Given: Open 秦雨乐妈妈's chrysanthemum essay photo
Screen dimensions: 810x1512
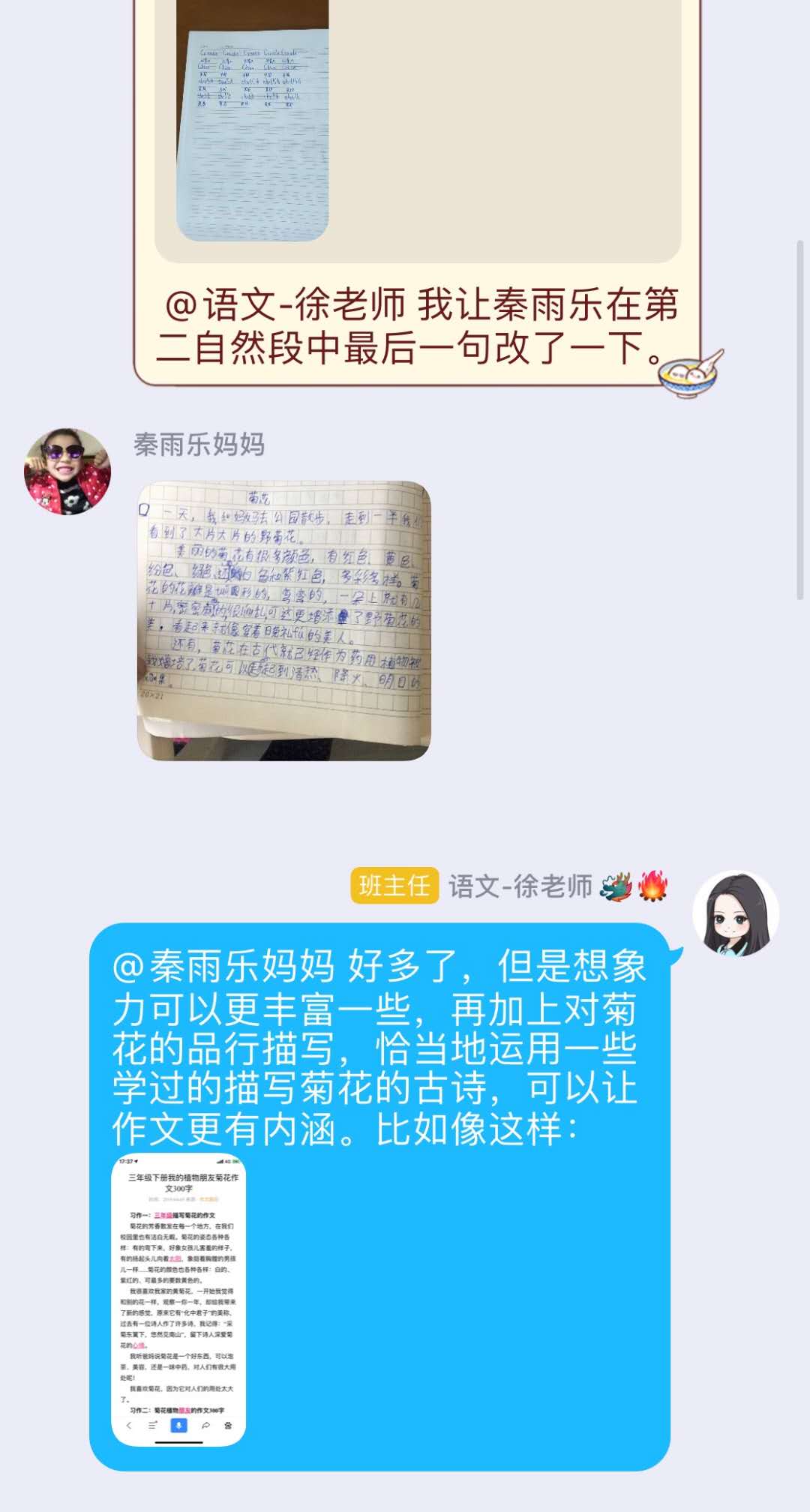Looking at the screenshot, I should (x=283, y=621).
